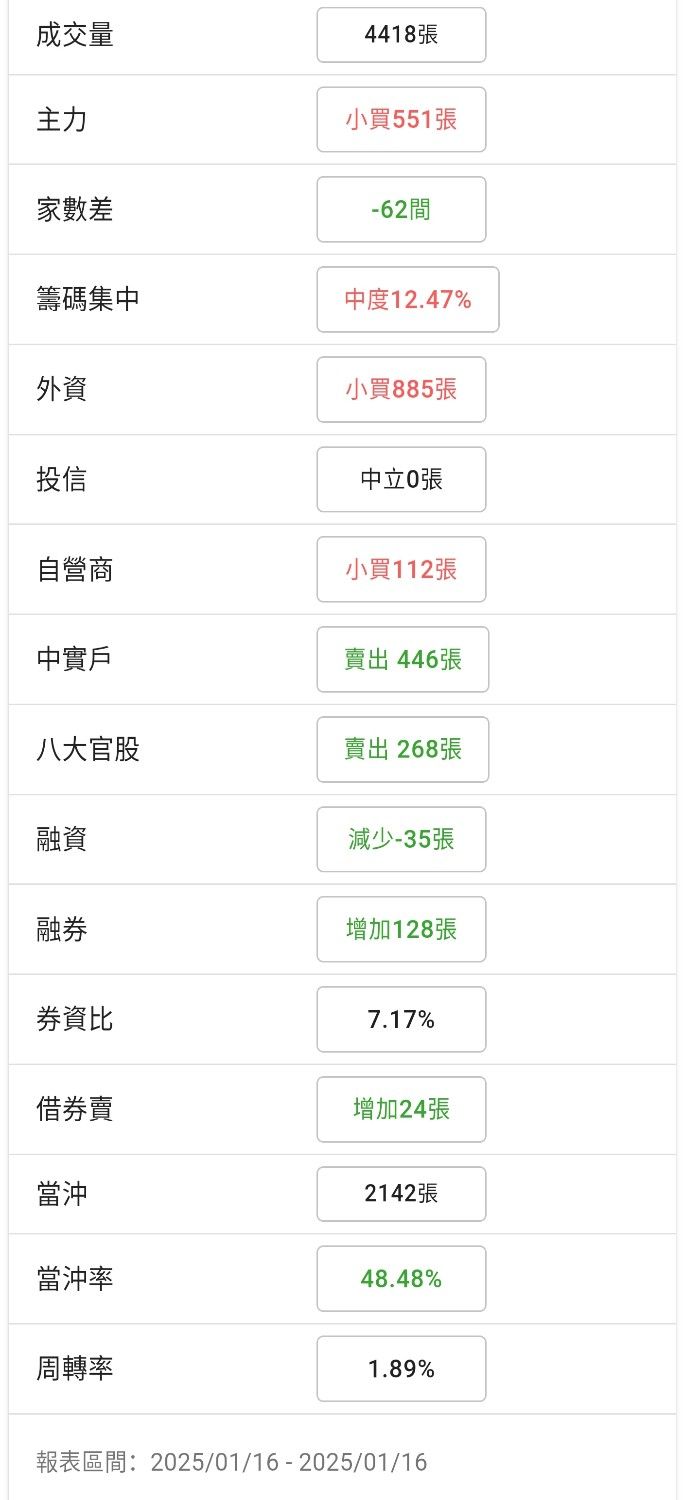This screenshot has height=1500, width=700.
Task: Tap the 主力 小買551張 button
Action: [401, 120]
